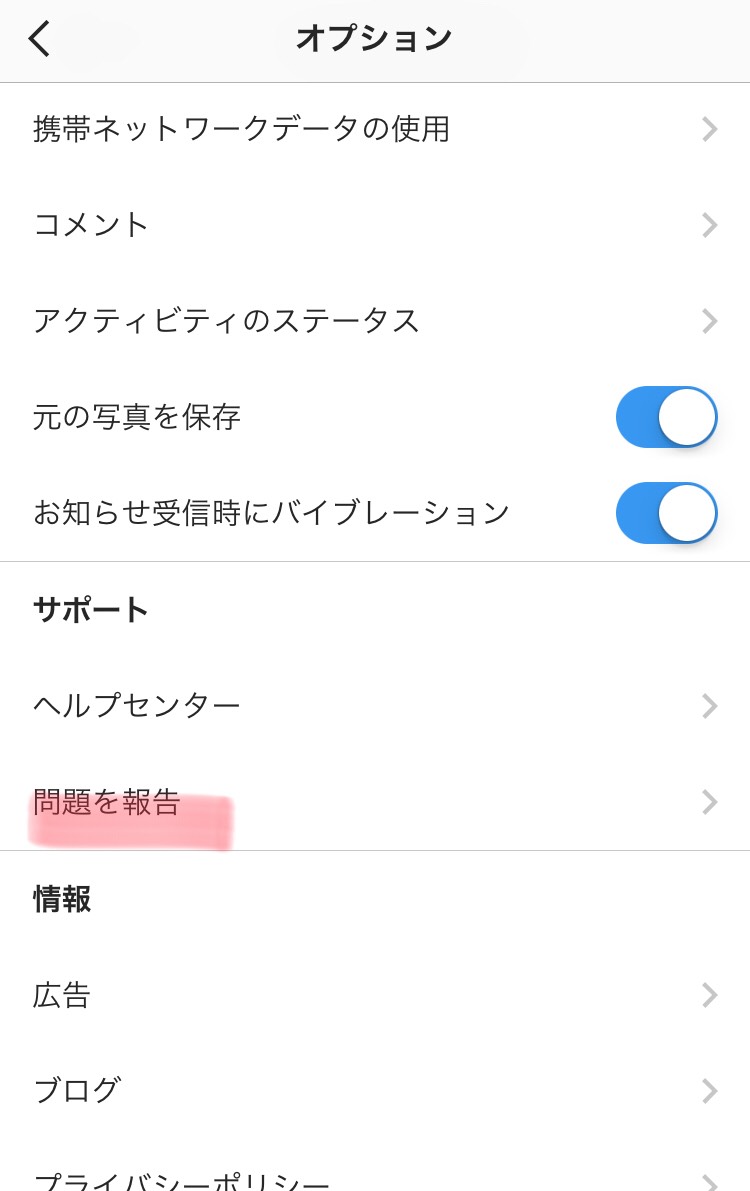This screenshot has height=1191, width=750.
Task: Toggle off 元の写真を保存
Action: coord(666,417)
